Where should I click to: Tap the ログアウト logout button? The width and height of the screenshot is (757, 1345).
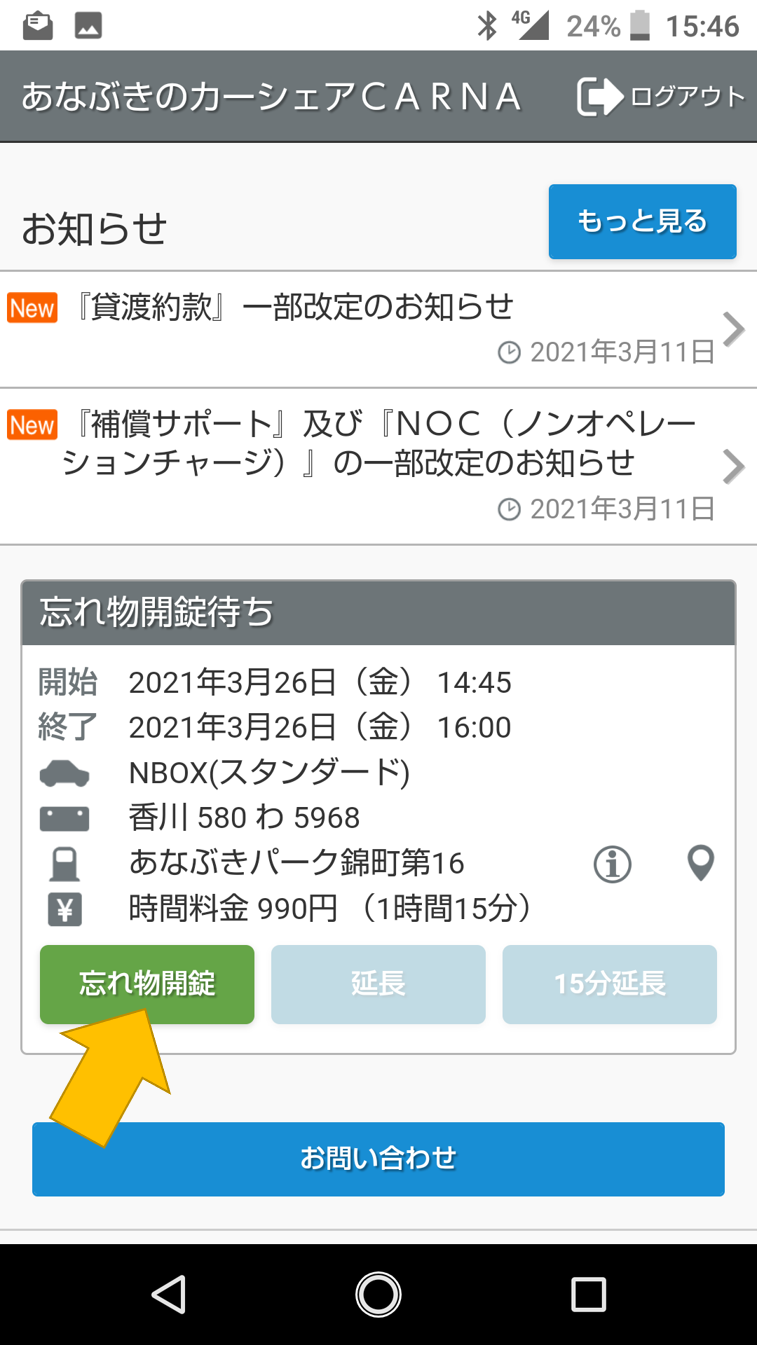click(x=661, y=97)
